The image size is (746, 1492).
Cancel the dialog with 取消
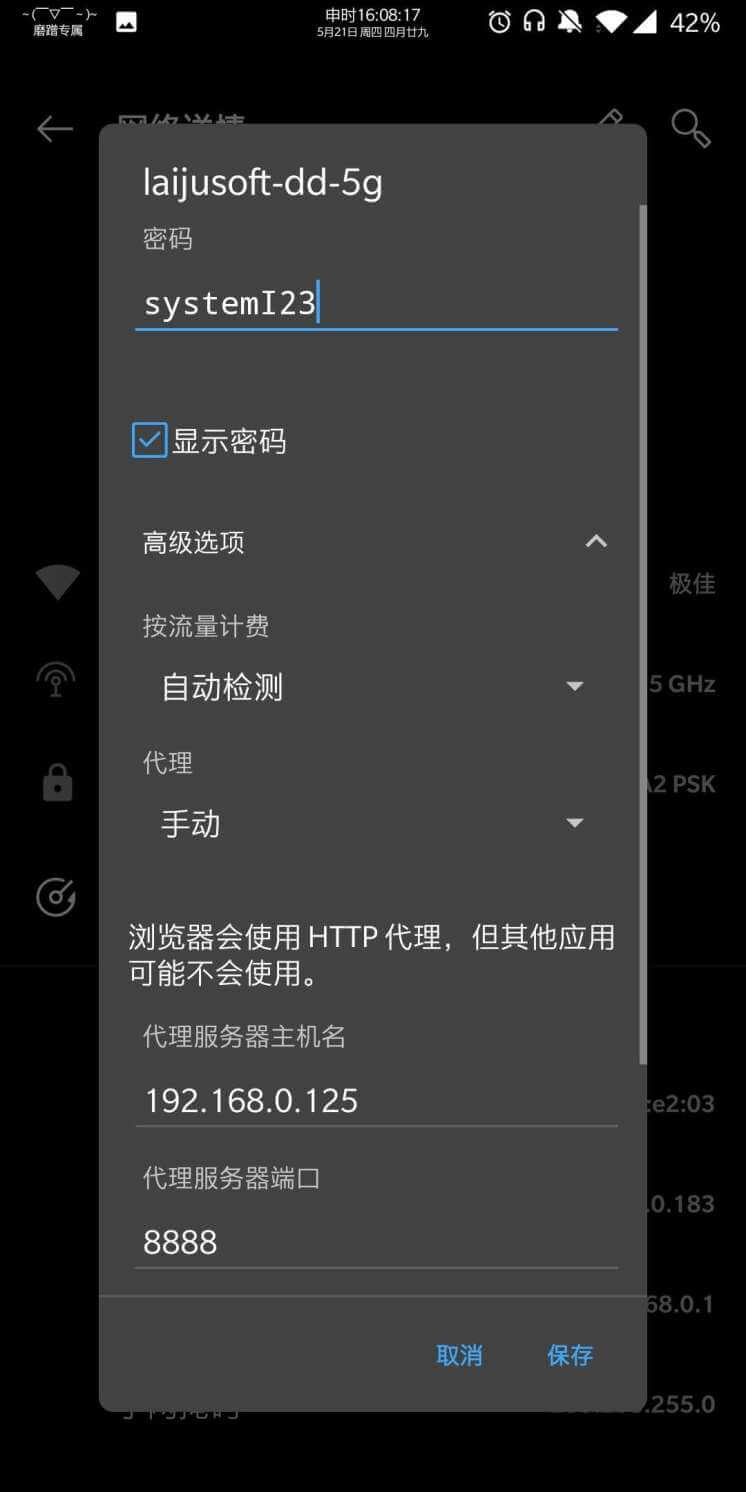point(459,1355)
